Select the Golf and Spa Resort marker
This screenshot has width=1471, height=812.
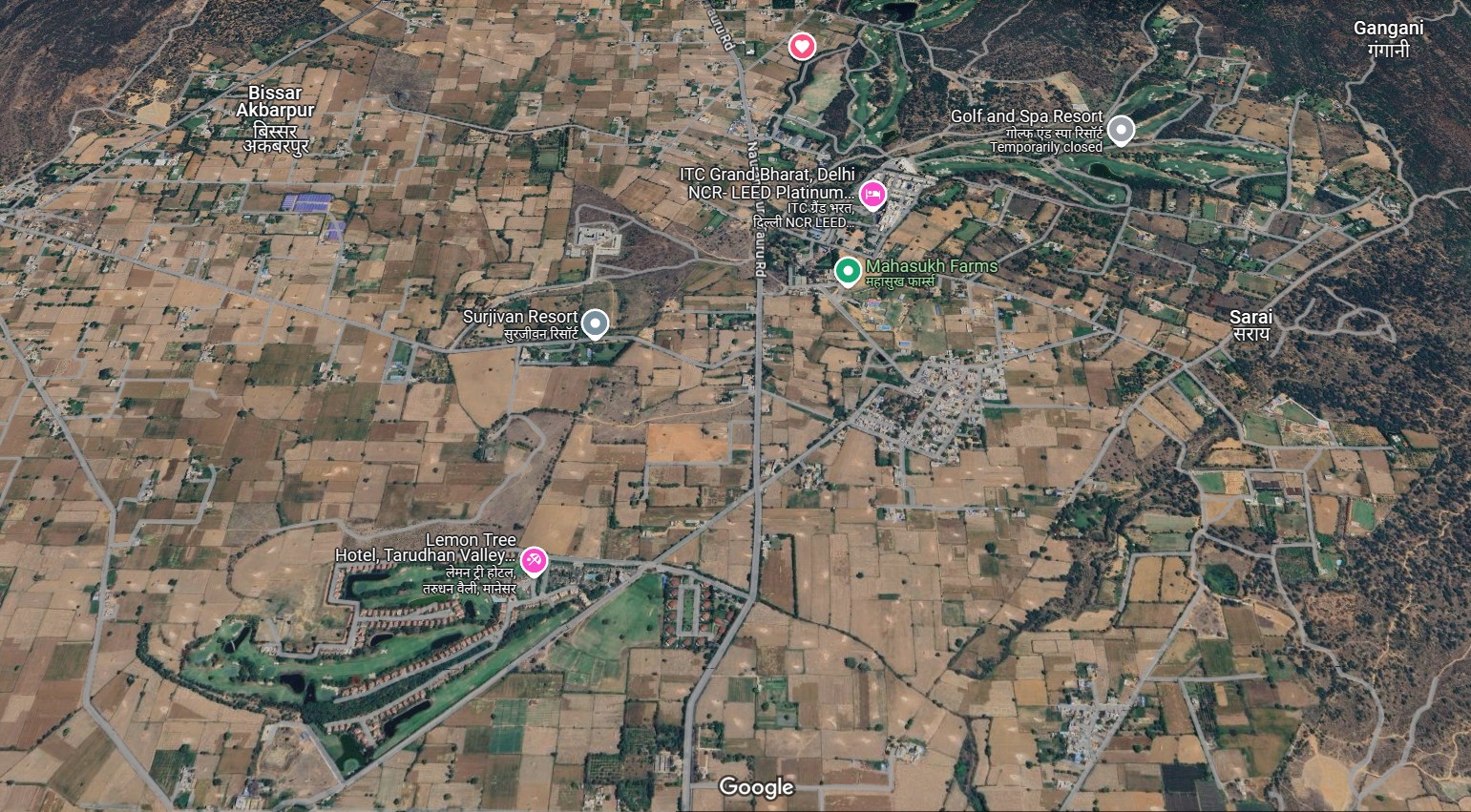click(x=1121, y=129)
